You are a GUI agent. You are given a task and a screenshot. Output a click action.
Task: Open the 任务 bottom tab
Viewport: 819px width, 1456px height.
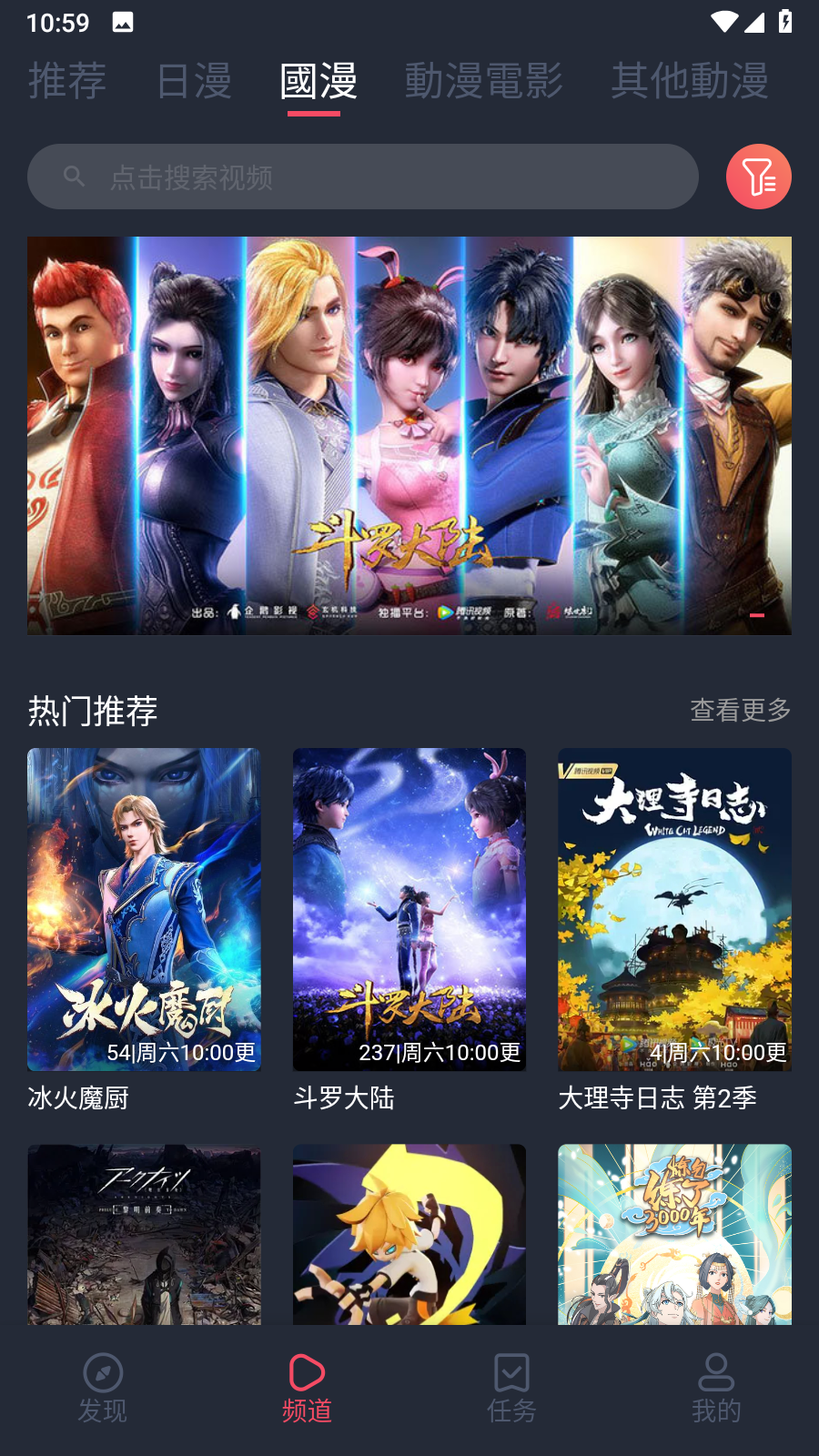511,1387
